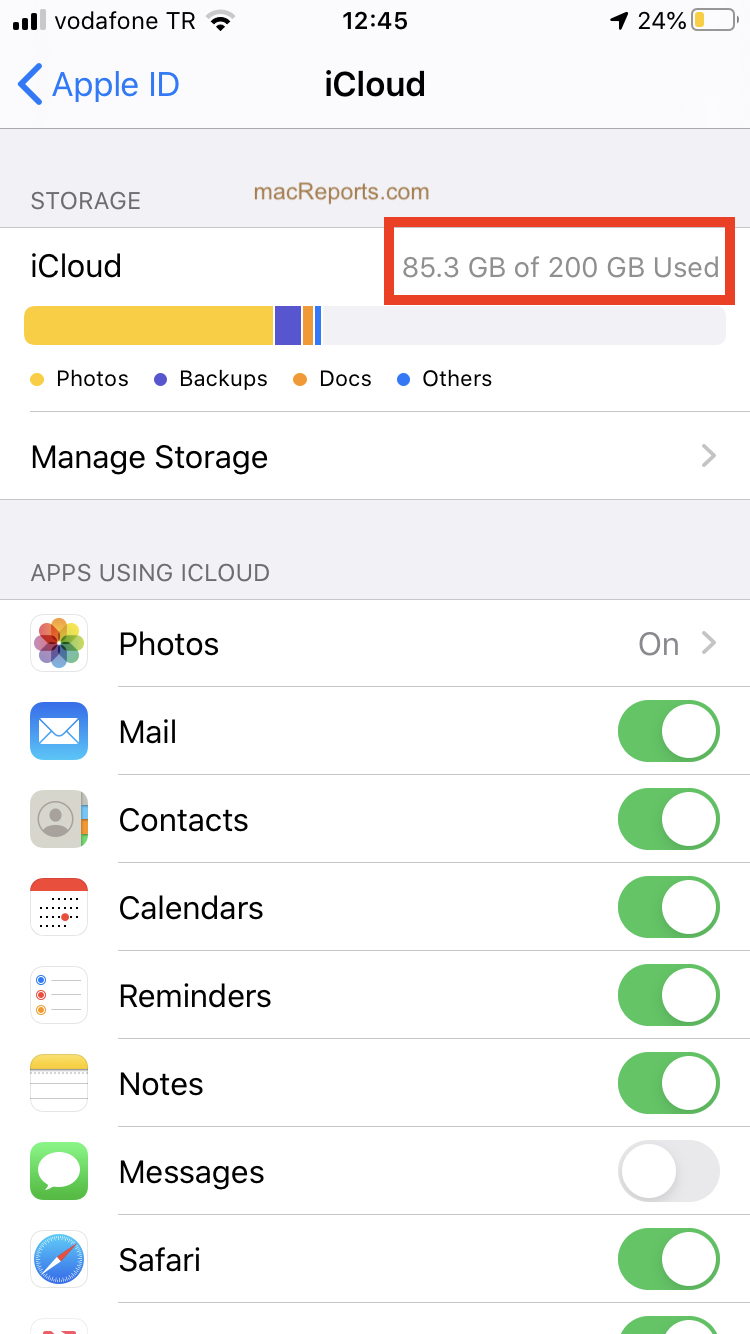Tap the Messages app icon
The image size is (750, 1334).
point(58,1171)
